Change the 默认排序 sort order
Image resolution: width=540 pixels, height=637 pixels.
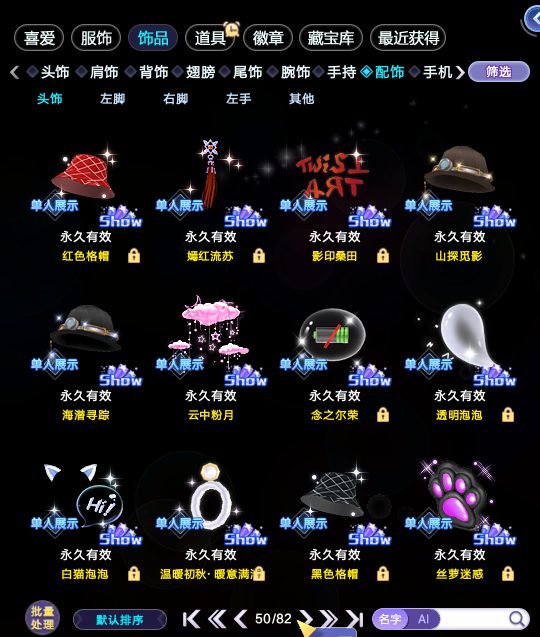pyautogui.click(x=120, y=620)
